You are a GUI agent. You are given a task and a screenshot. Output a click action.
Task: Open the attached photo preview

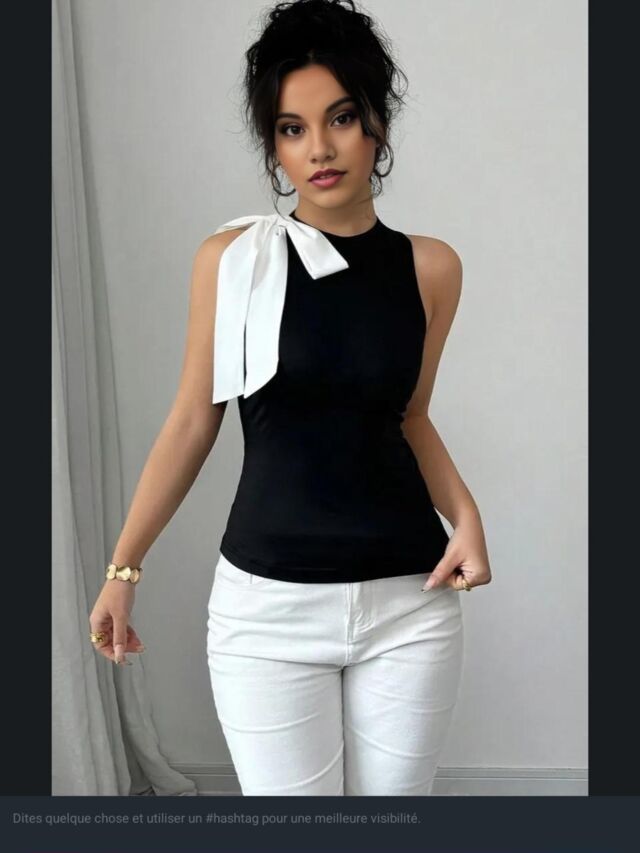pyautogui.click(x=320, y=398)
